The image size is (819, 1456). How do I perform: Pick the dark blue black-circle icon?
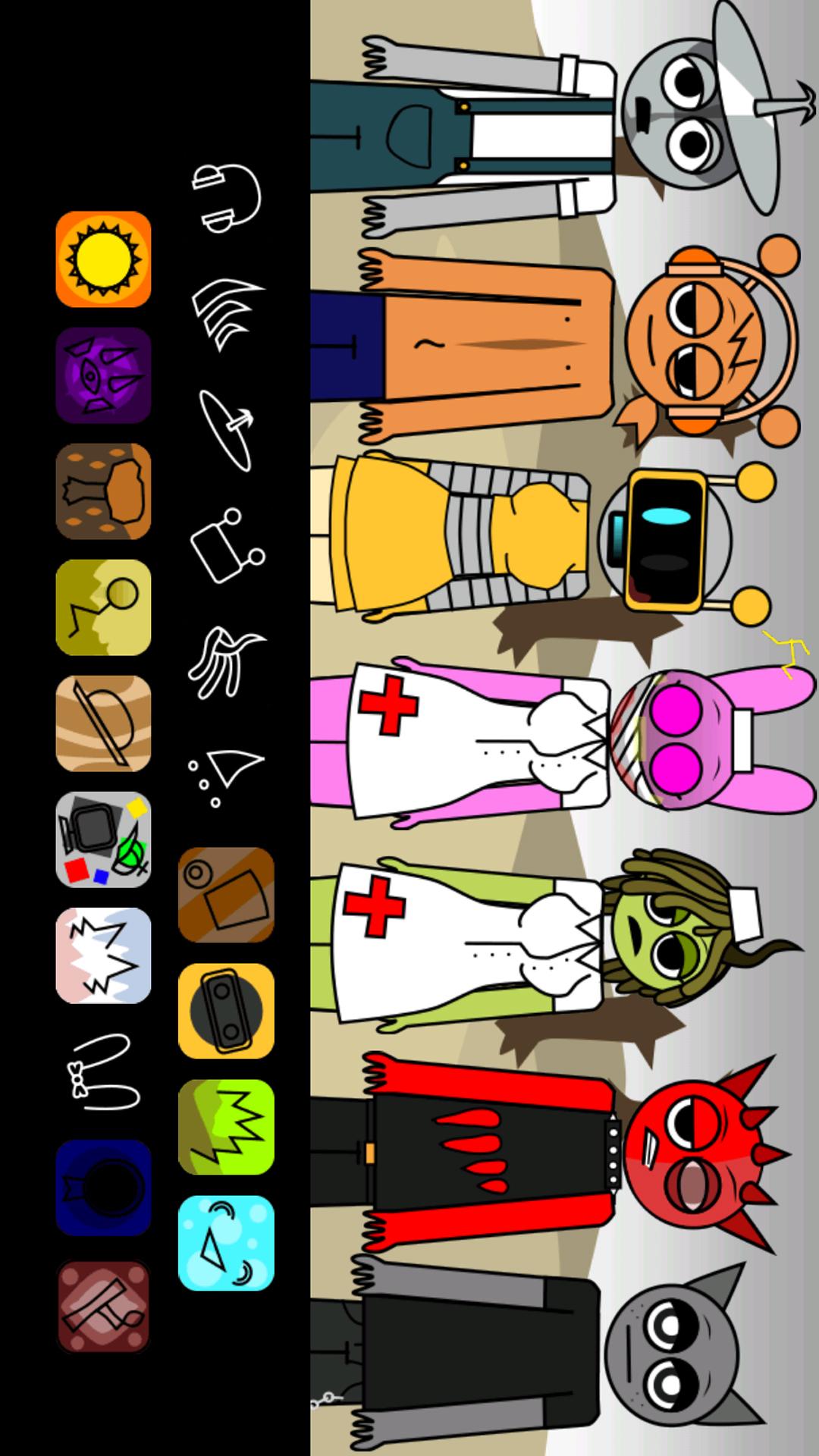[x=103, y=1188]
